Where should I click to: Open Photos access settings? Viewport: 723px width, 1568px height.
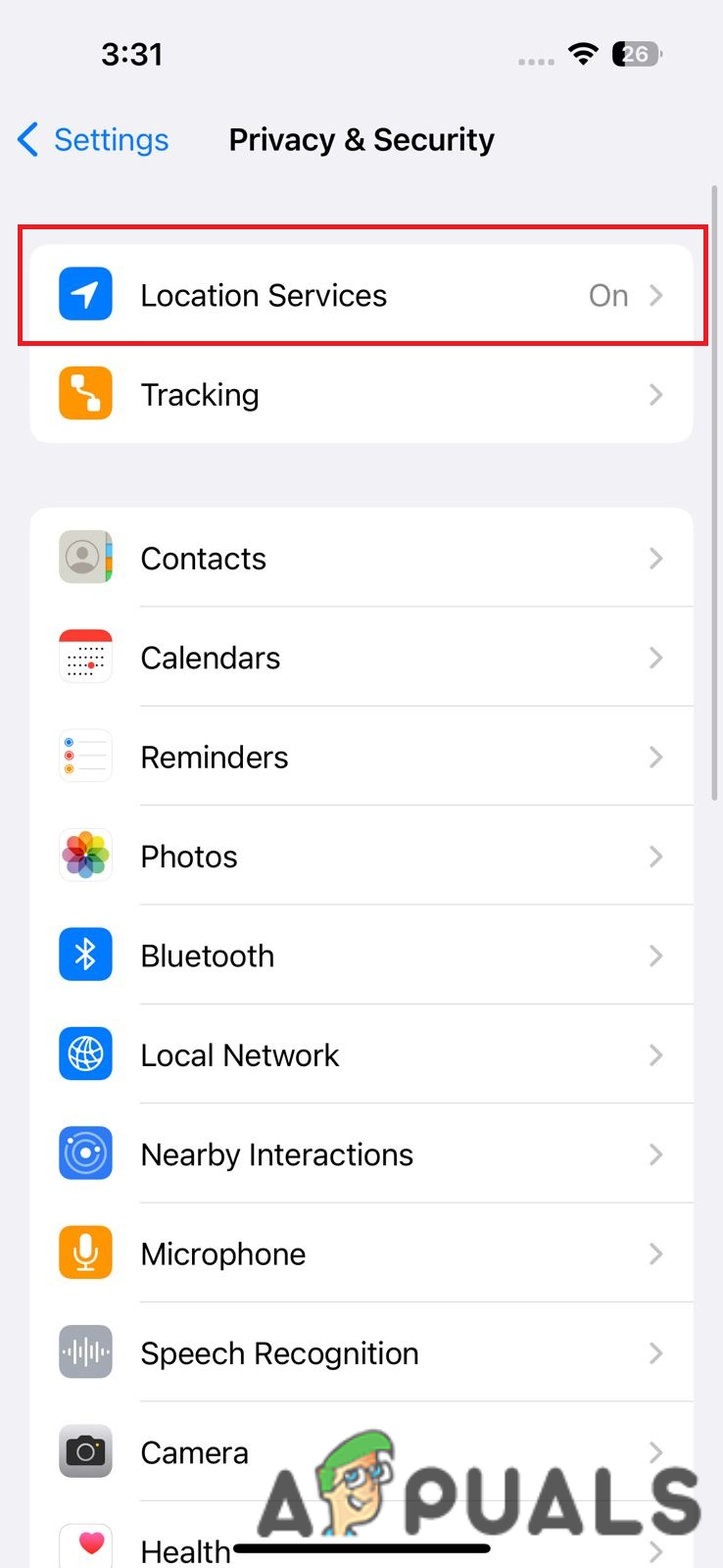[x=361, y=857]
